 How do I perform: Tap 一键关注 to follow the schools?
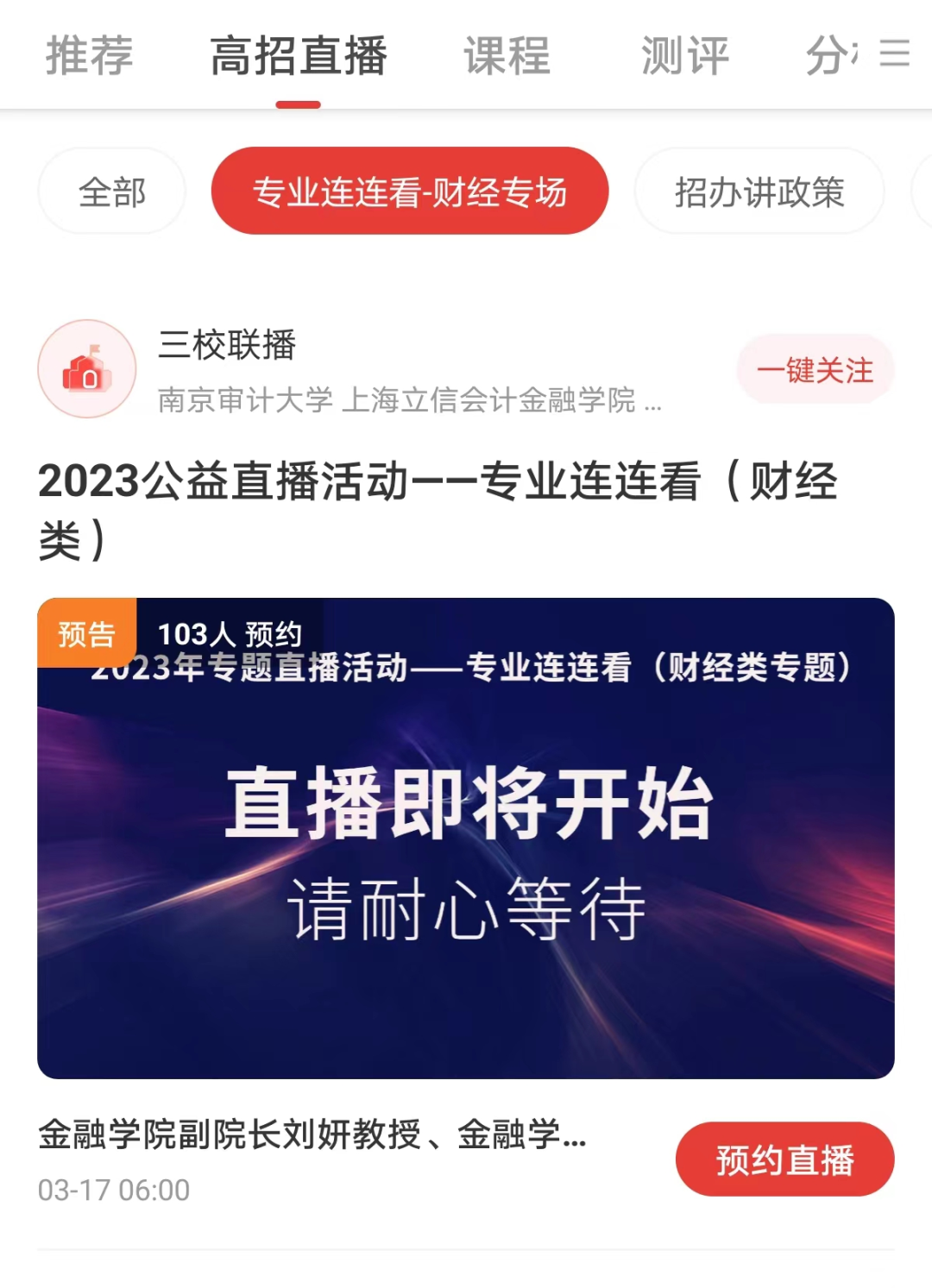tap(815, 370)
